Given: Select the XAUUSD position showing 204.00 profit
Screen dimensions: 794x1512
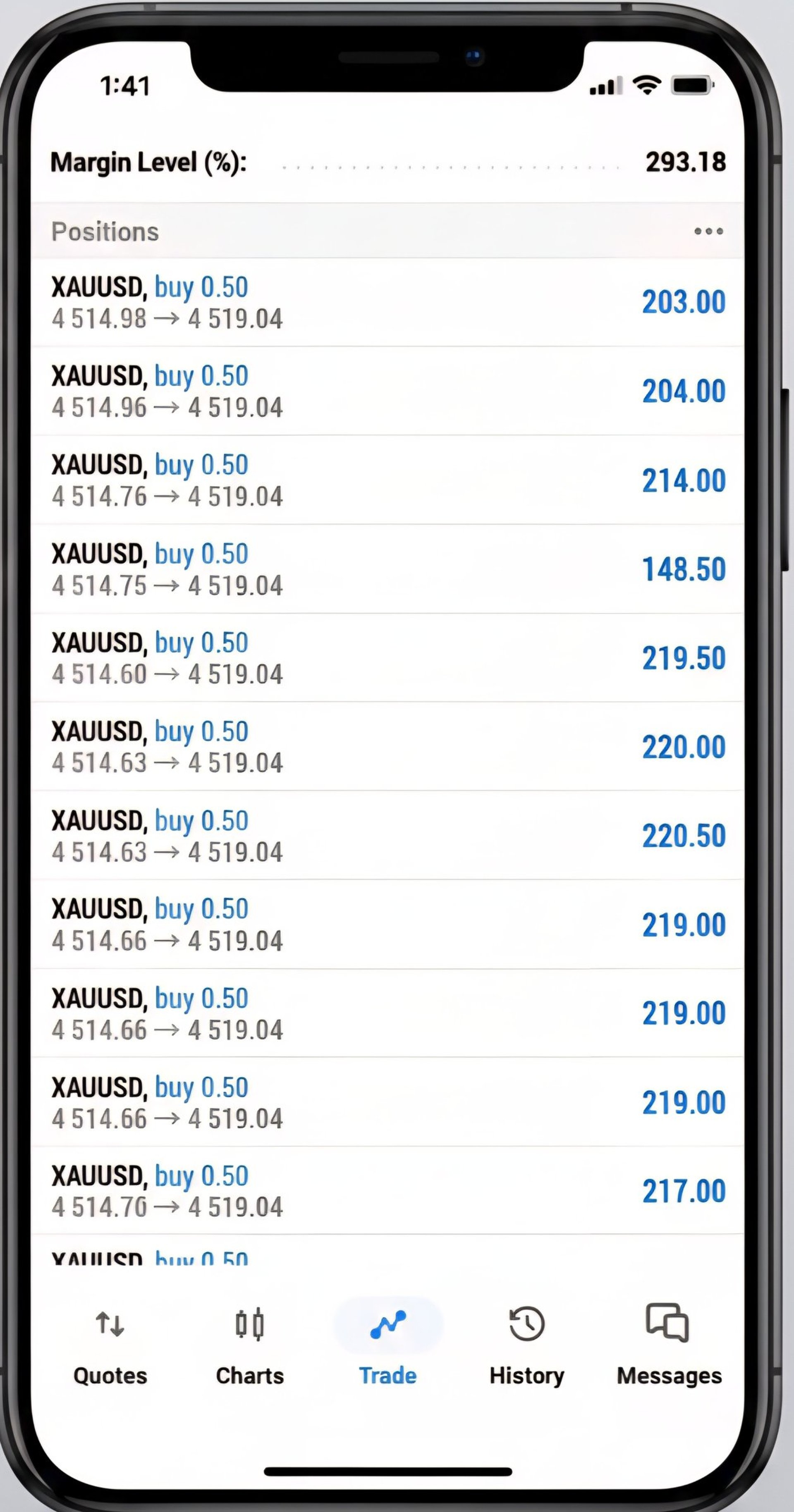Looking at the screenshot, I should [387, 392].
